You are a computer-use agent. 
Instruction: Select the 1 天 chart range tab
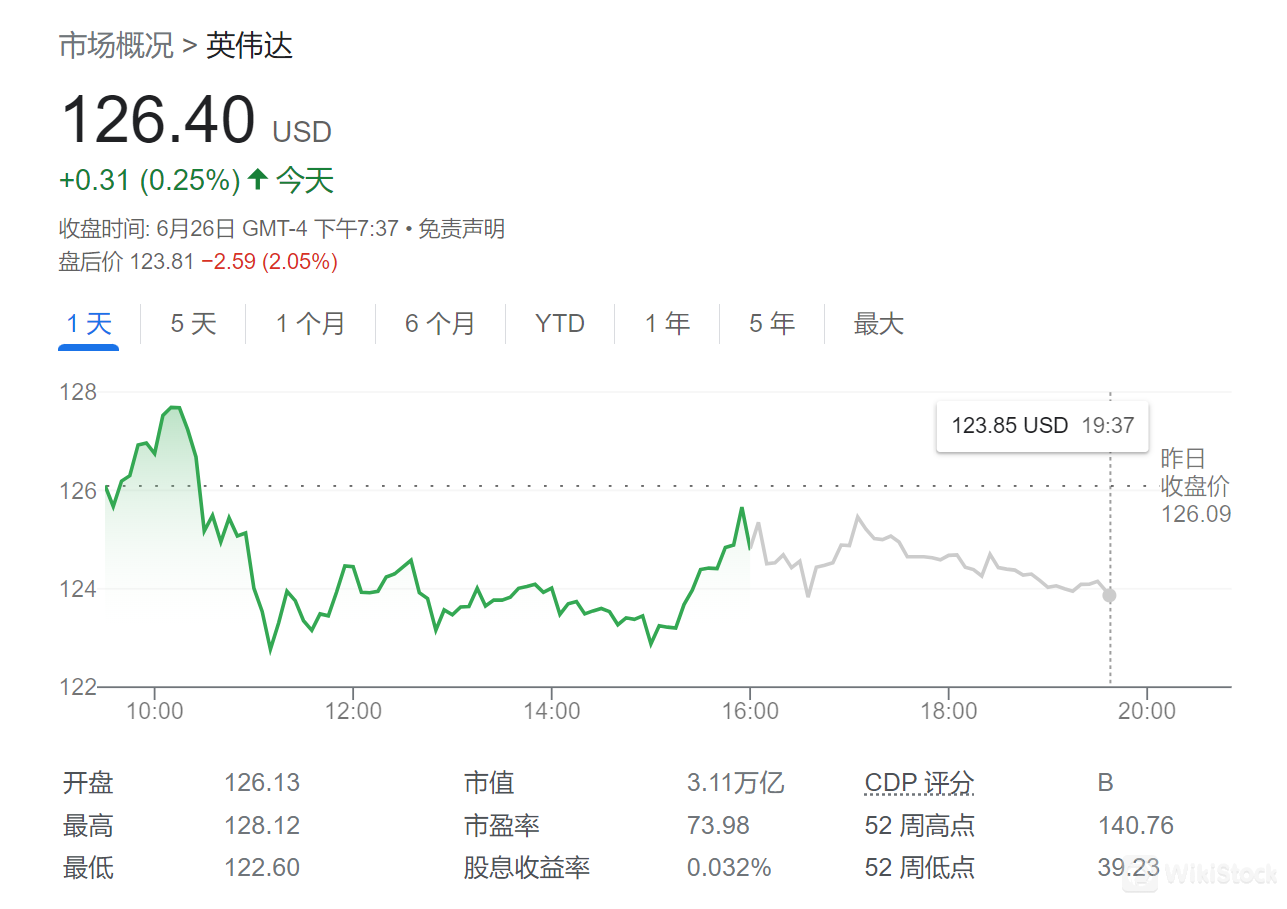[89, 324]
